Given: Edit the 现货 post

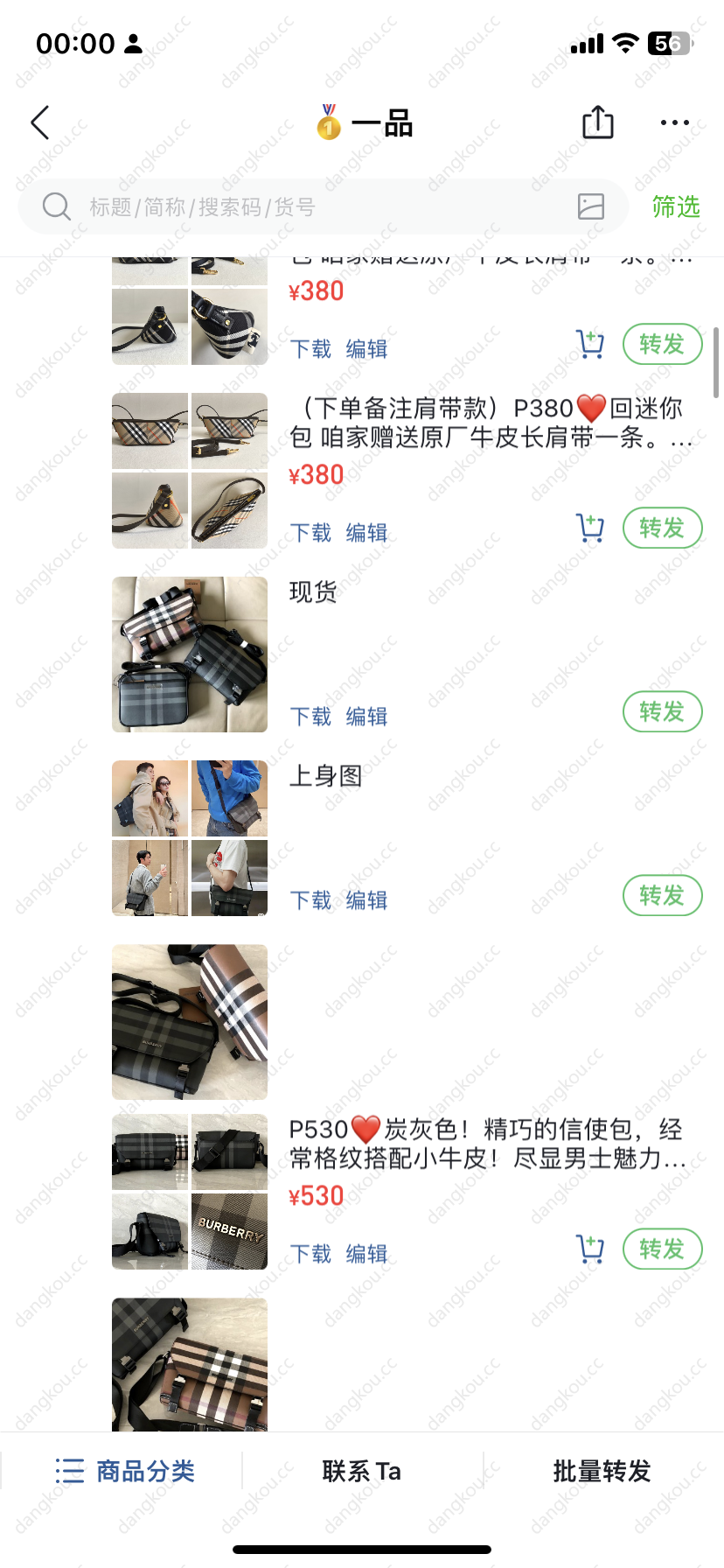Looking at the screenshot, I should click(366, 717).
